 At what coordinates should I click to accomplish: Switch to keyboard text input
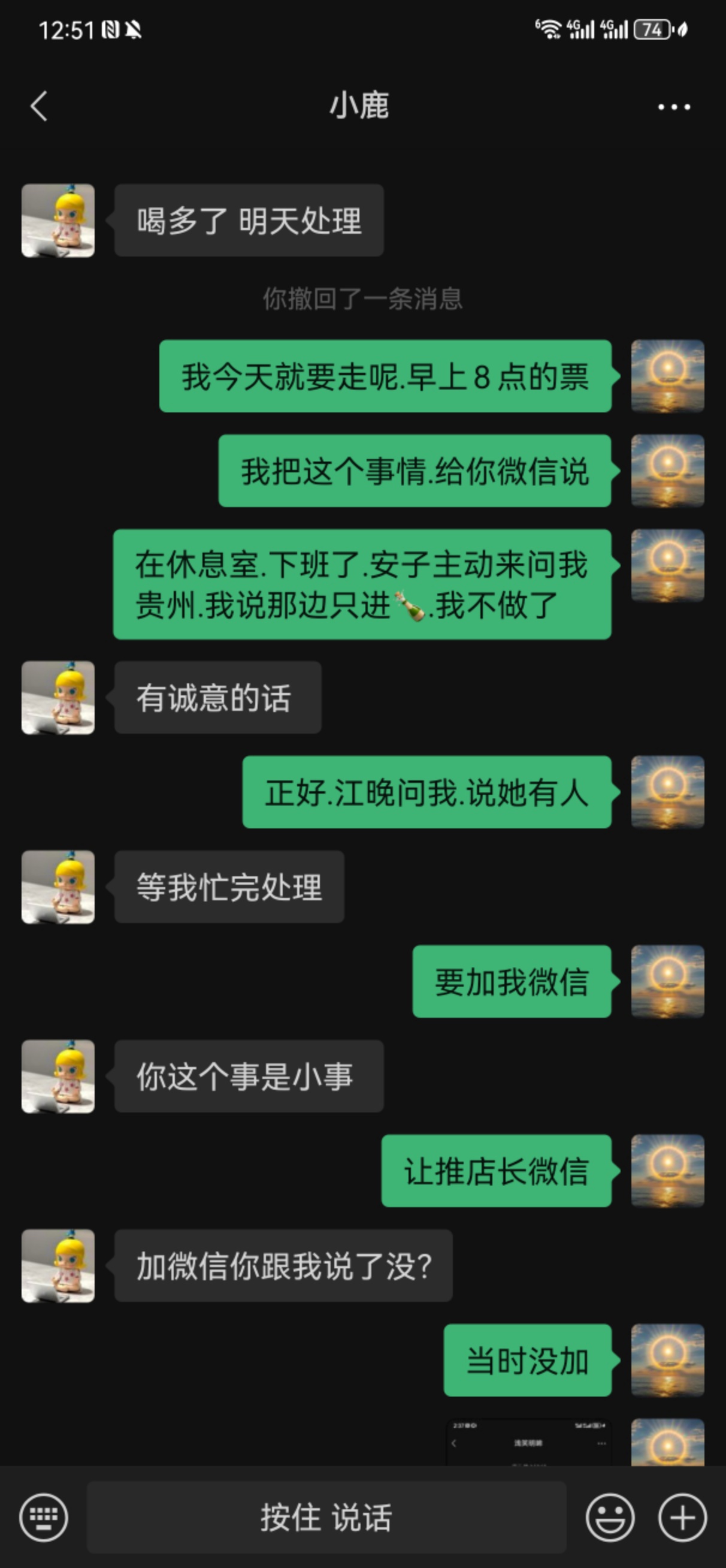[x=43, y=1517]
